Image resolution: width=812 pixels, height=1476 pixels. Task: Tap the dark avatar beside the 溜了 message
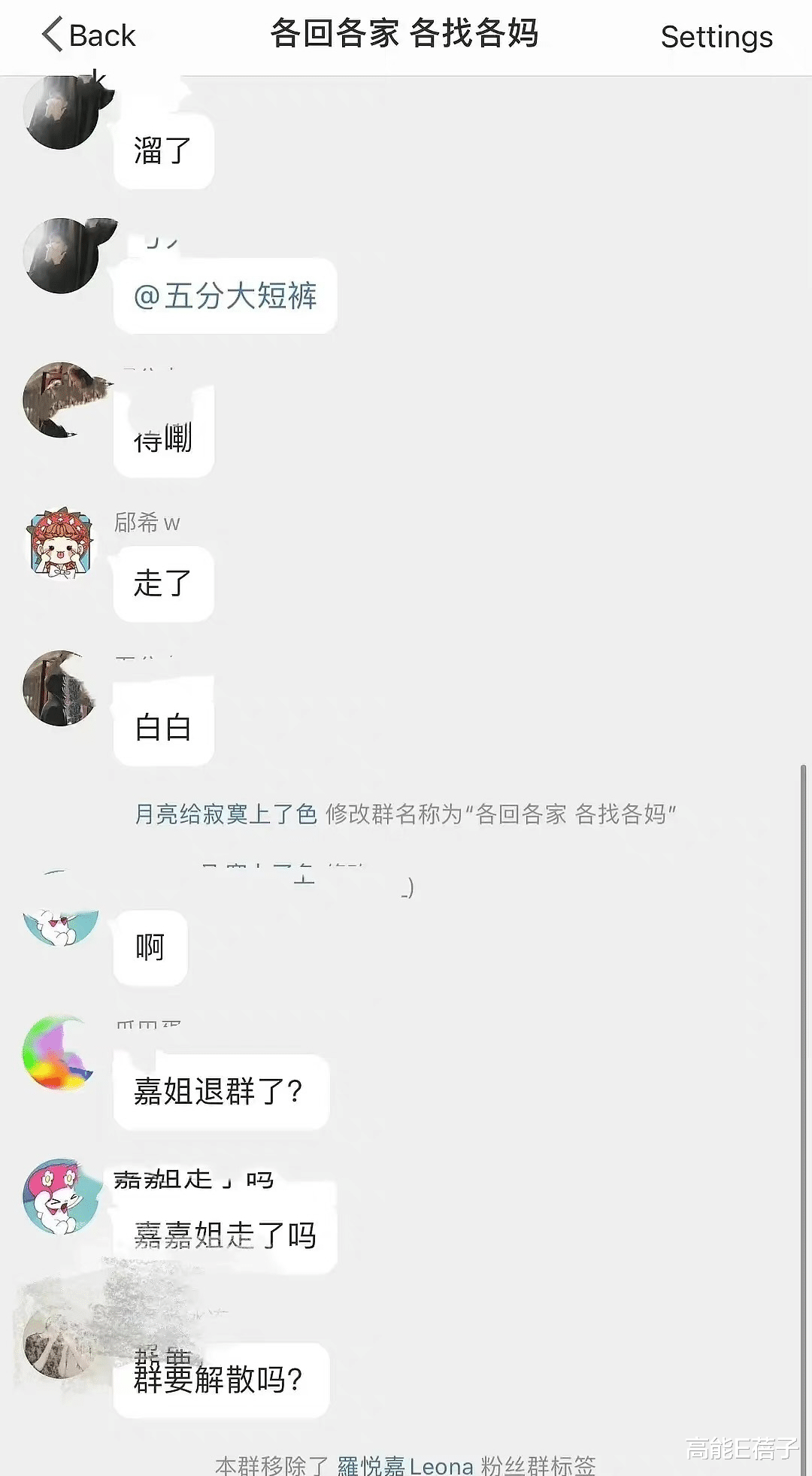62,113
